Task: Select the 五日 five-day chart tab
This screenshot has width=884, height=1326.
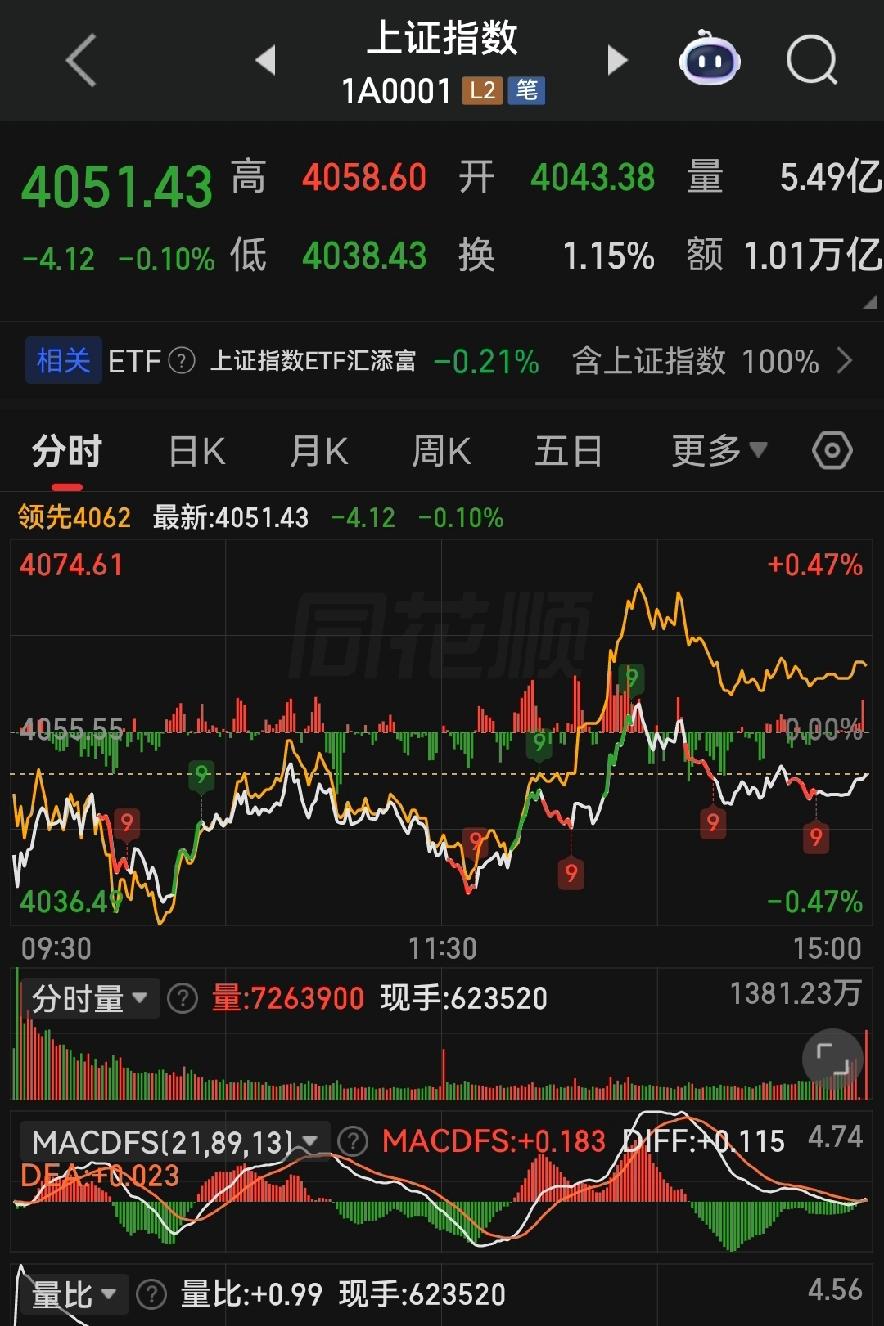Action: pyautogui.click(x=568, y=451)
